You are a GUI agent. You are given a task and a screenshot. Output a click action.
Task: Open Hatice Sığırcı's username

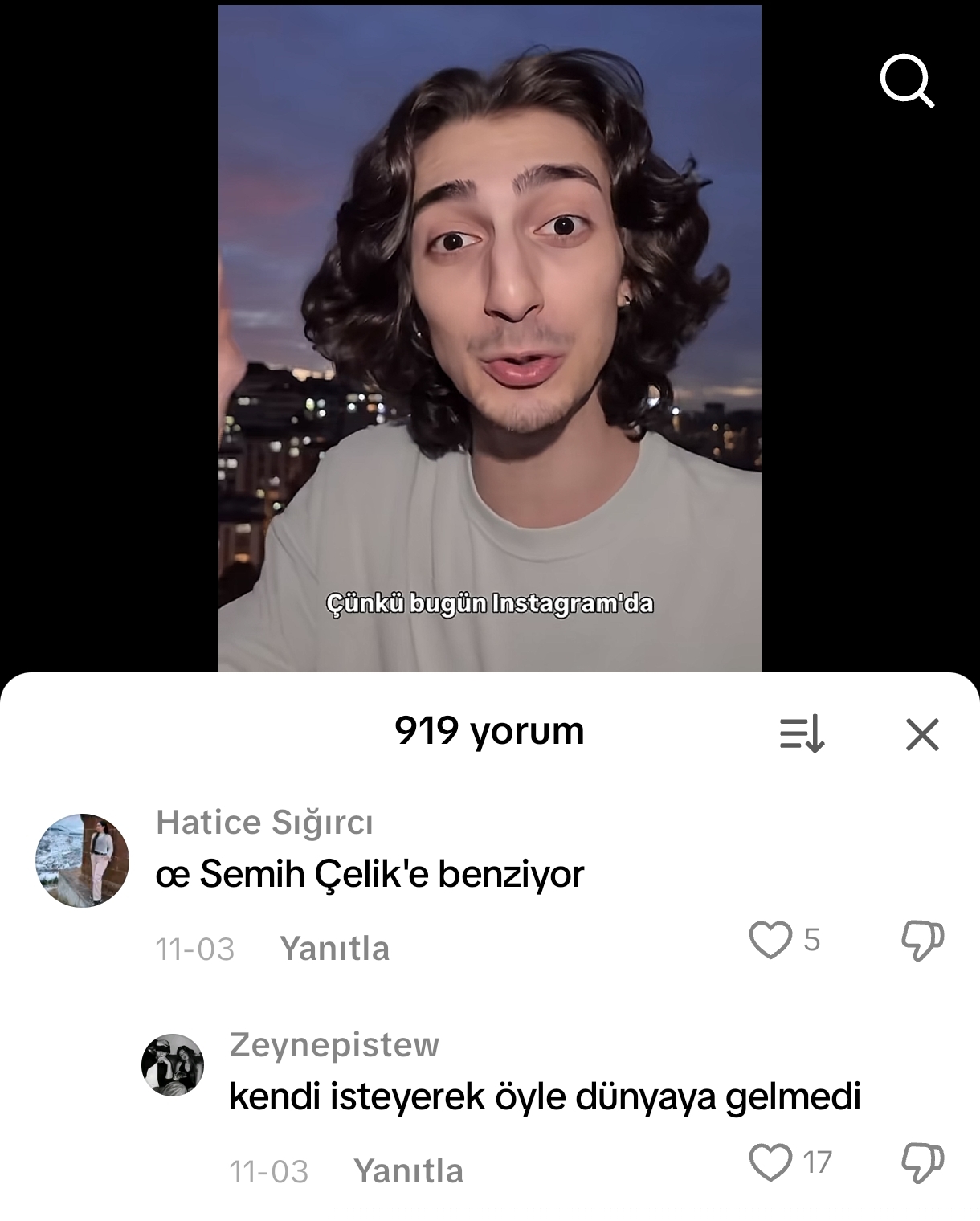point(264,822)
